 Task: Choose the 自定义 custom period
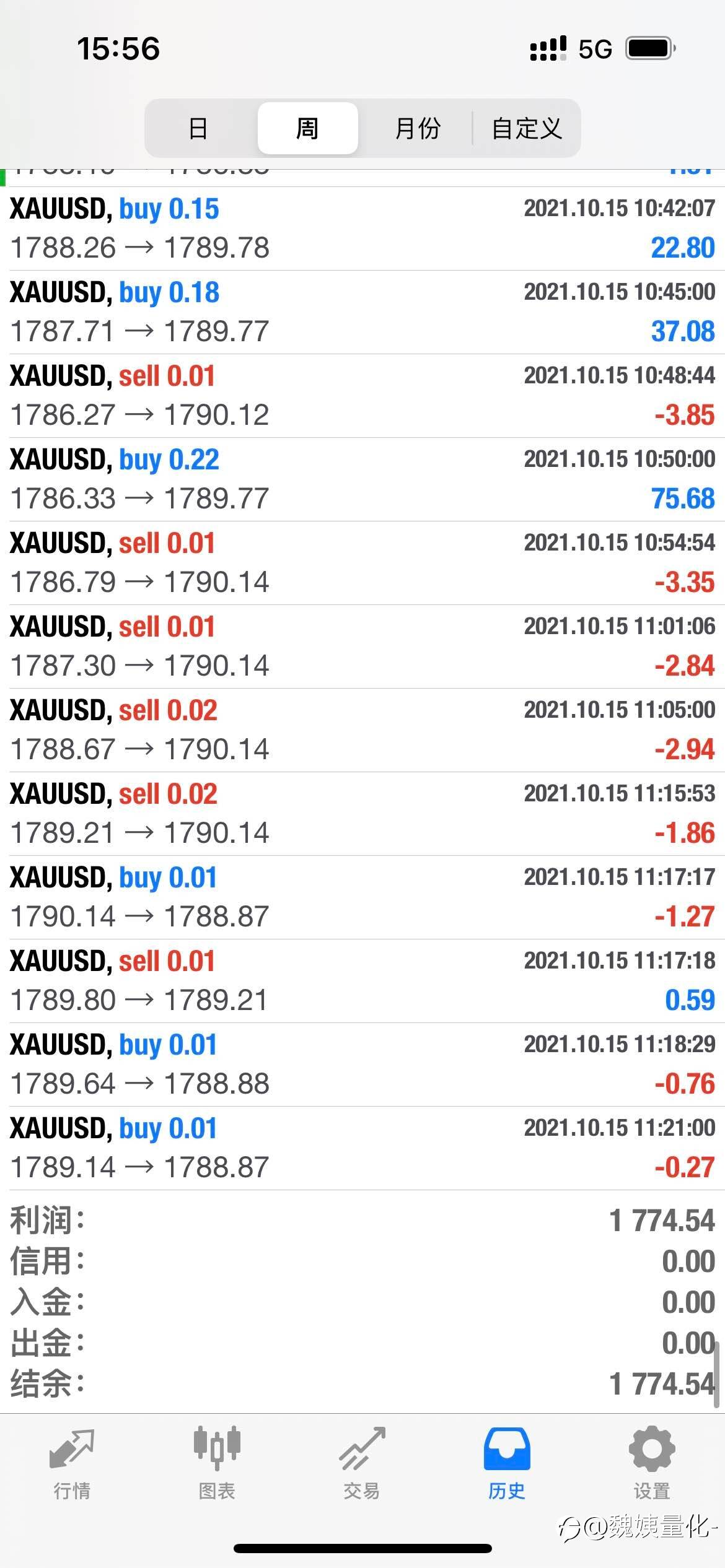point(527,128)
